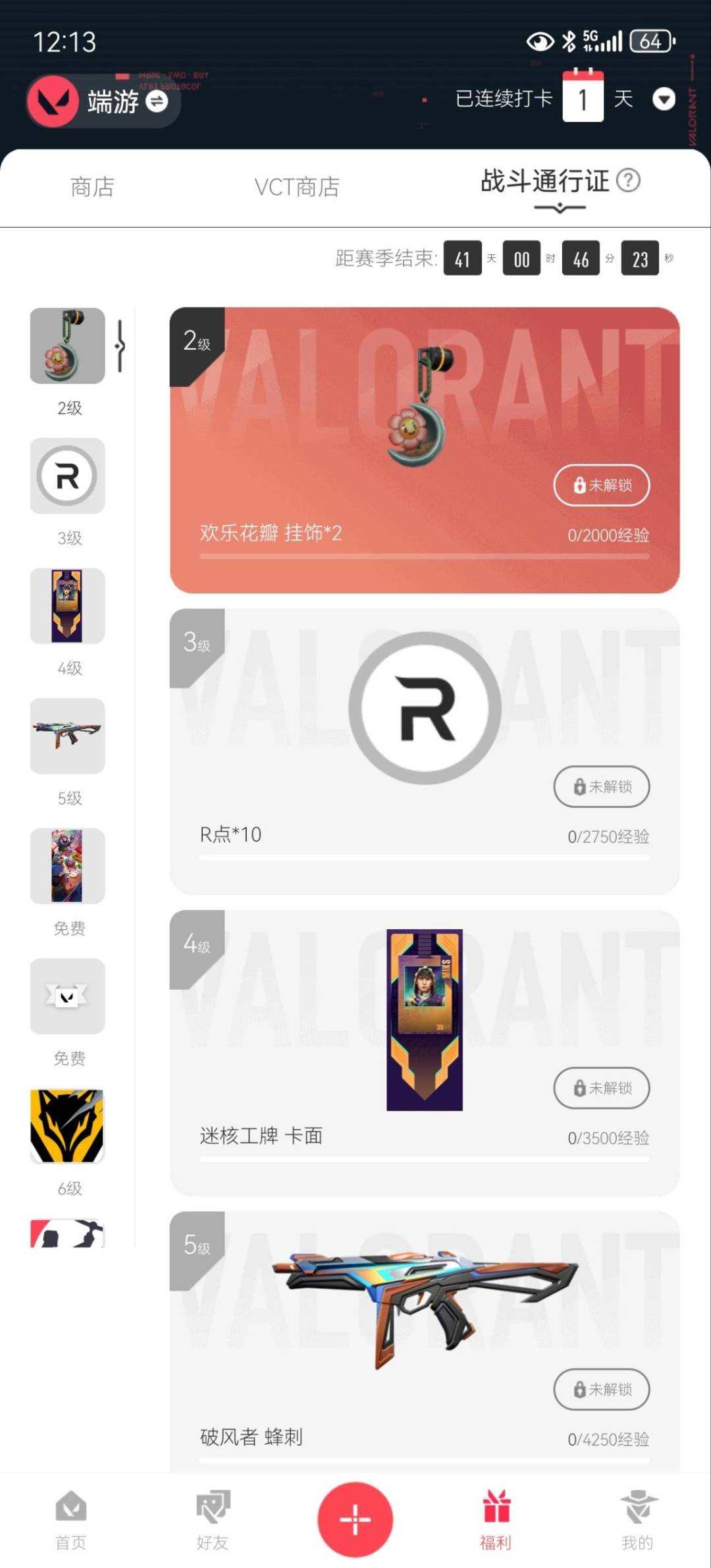
Task: Select the 5级 rifle thumbnail in sidebar
Action: [x=66, y=736]
